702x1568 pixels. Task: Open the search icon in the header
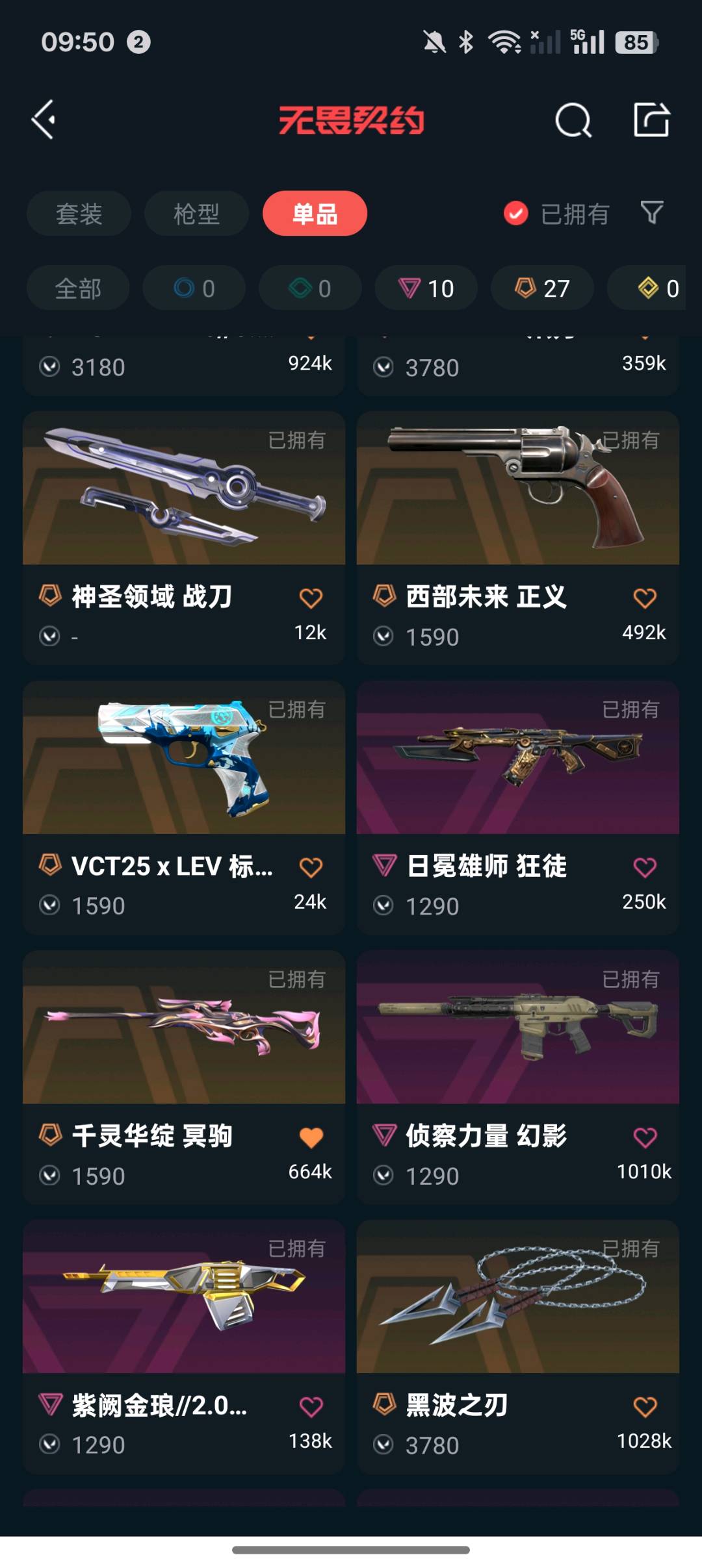(573, 120)
